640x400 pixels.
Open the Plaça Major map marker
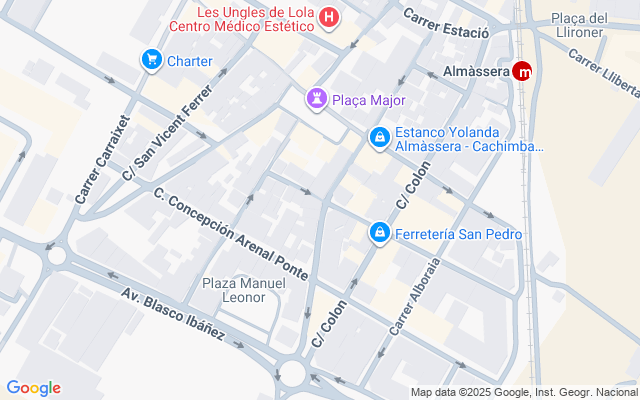[317, 98]
